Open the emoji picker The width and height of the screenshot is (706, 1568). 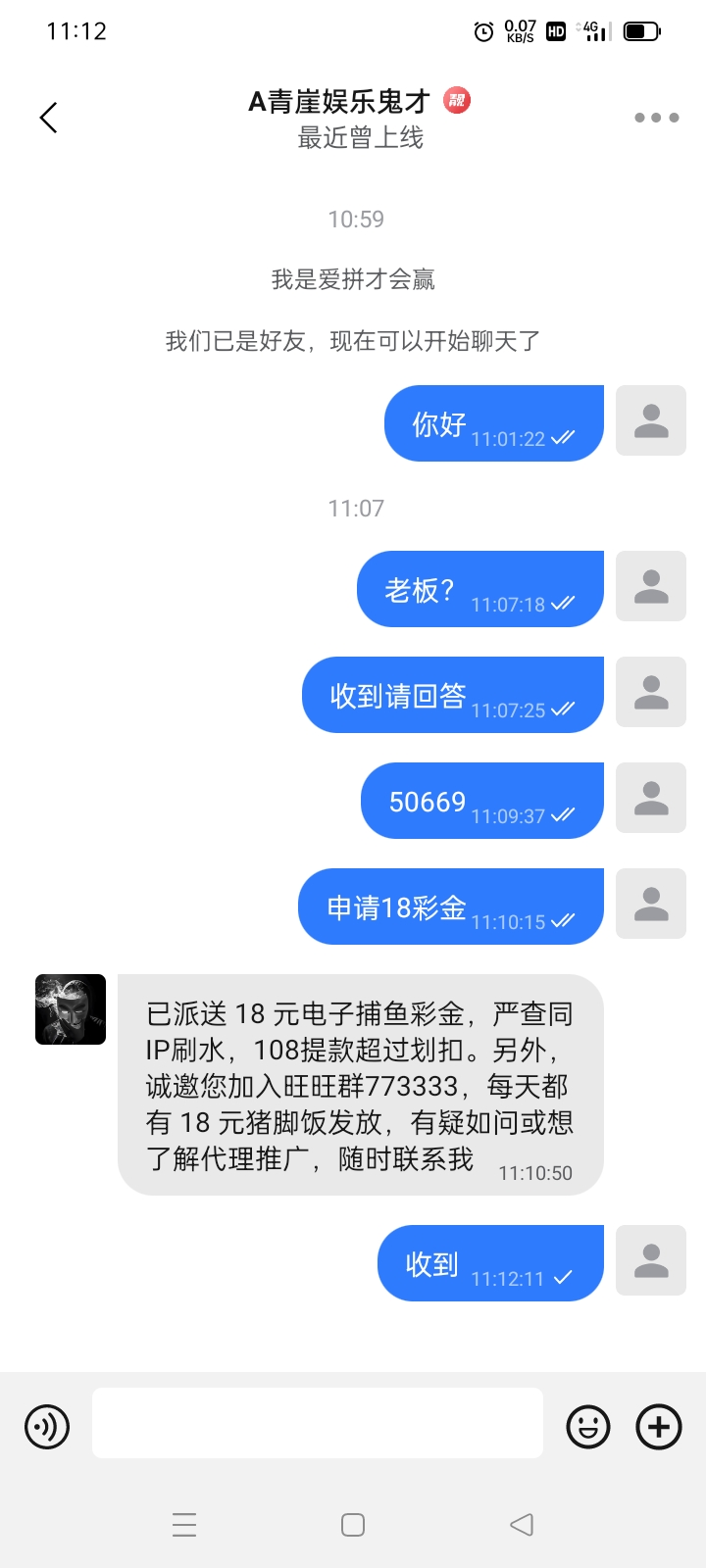click(x=588, y=1427)
